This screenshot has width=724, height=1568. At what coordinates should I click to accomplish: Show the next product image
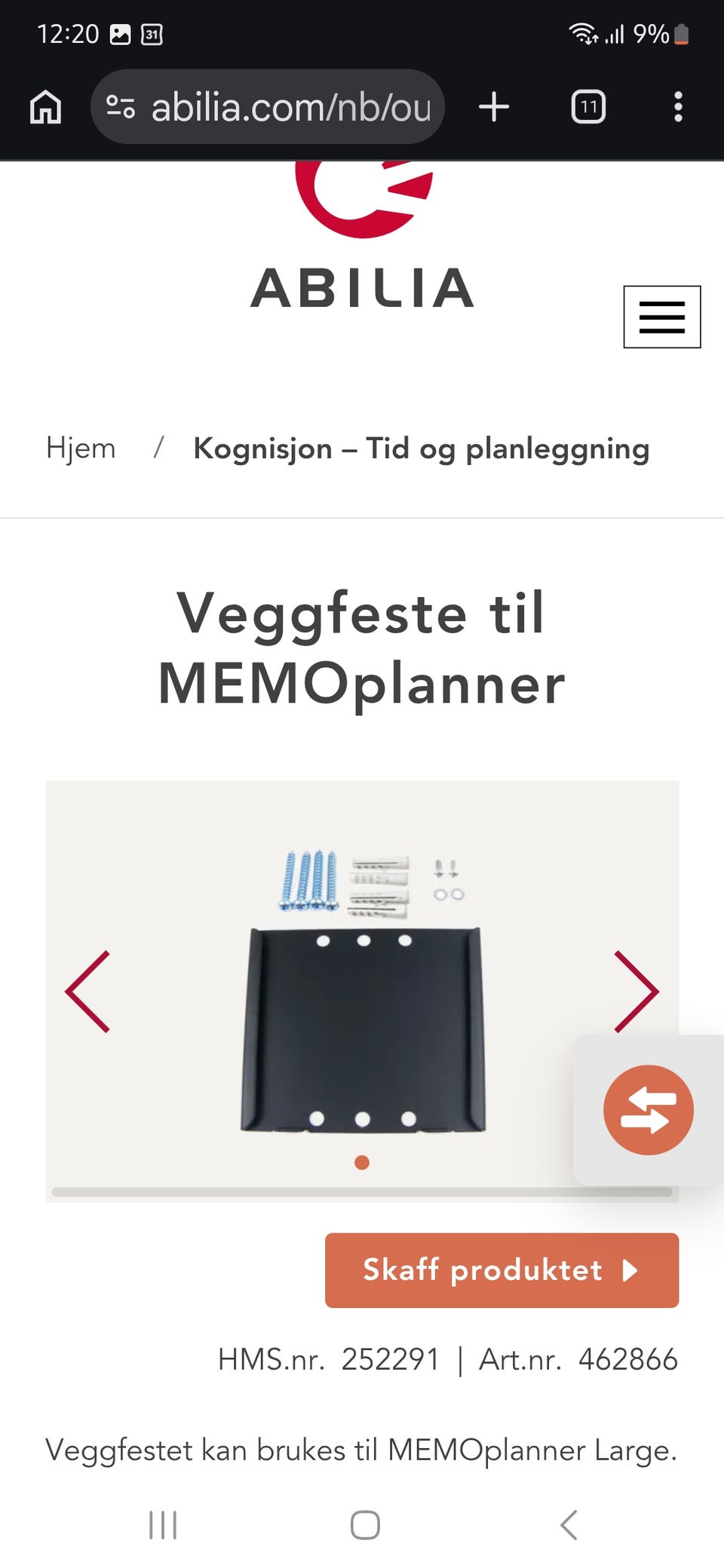(637, 991)
